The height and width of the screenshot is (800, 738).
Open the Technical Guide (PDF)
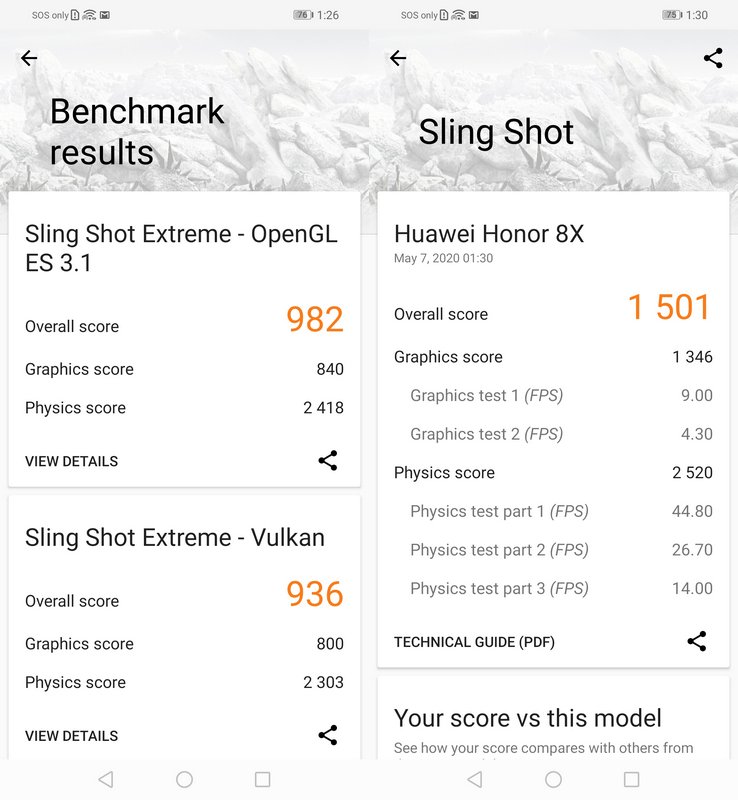[x=474, y=642]
